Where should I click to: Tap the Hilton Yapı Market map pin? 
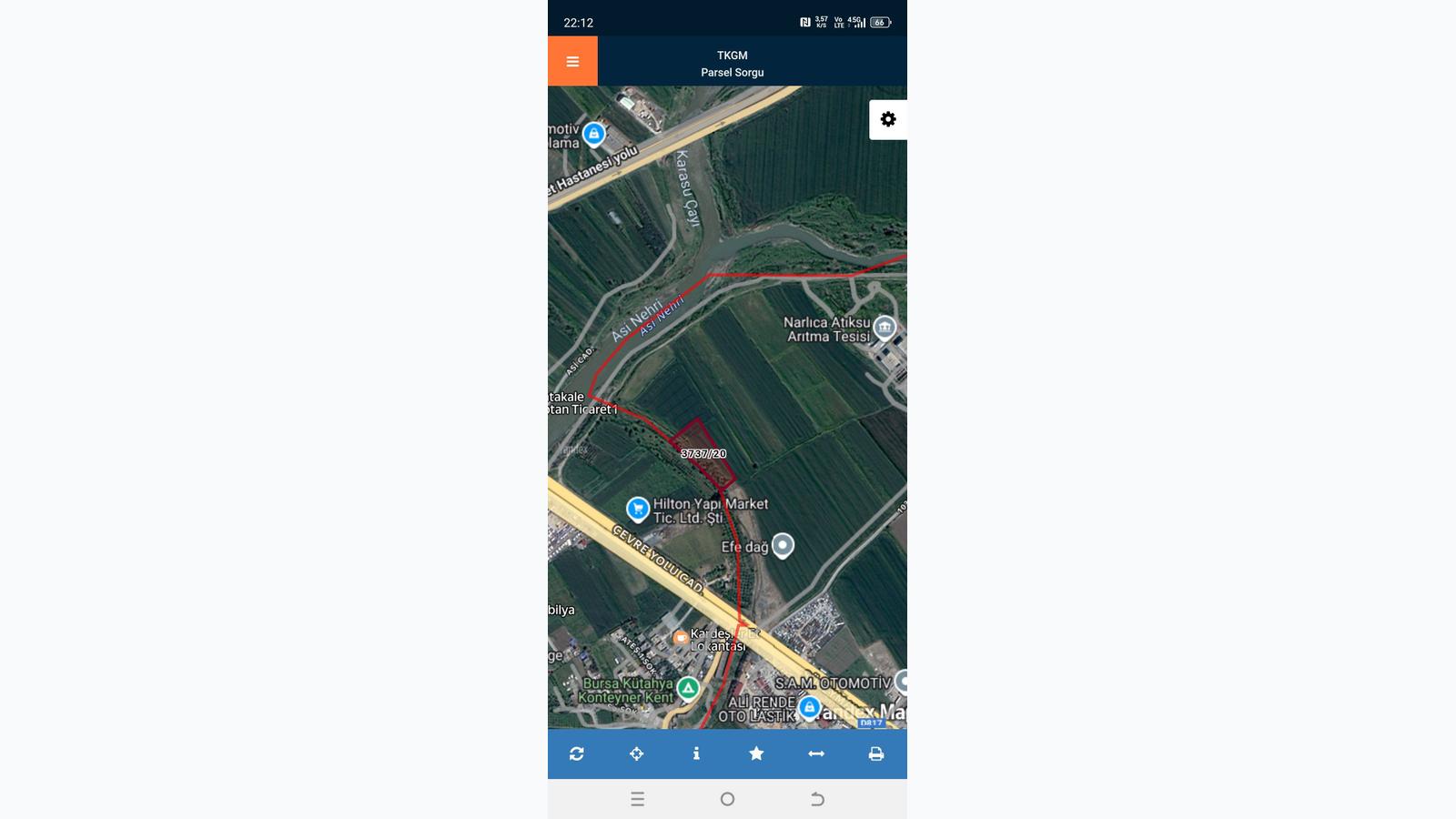pyautogui.click(x=638, y=509)
